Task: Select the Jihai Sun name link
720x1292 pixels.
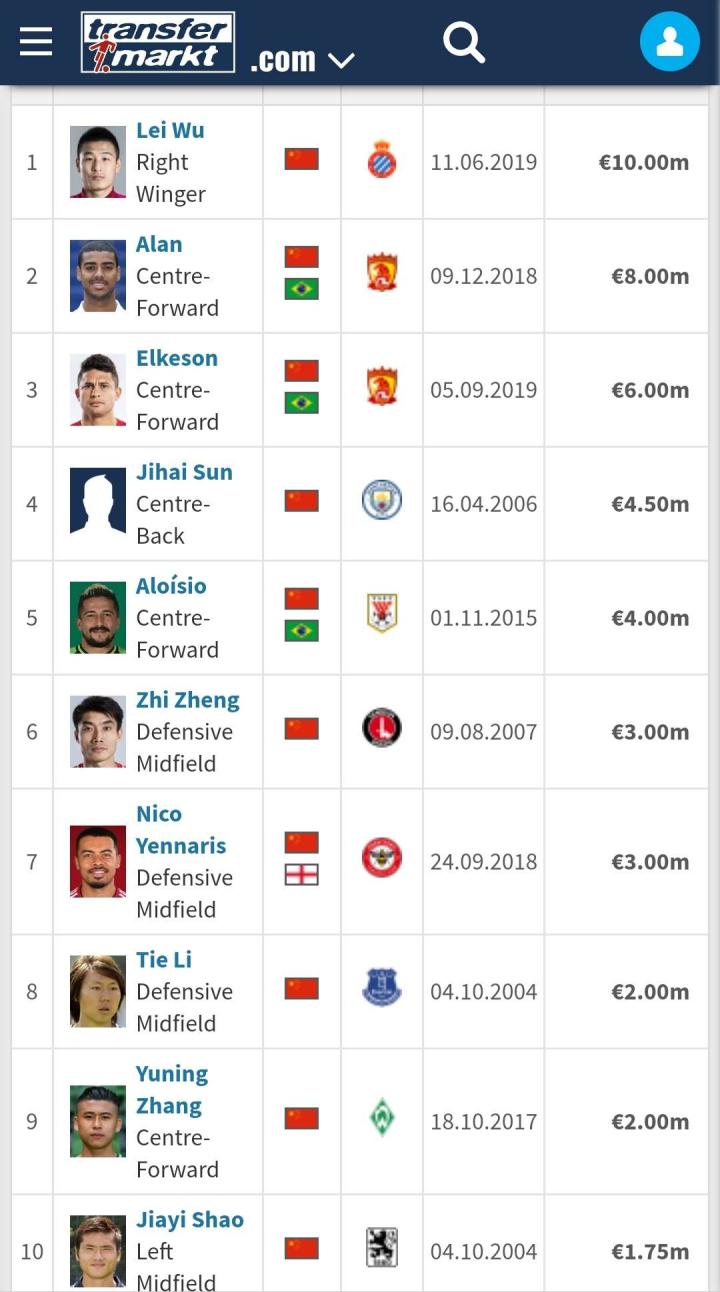Action: [x=184, y=472]
